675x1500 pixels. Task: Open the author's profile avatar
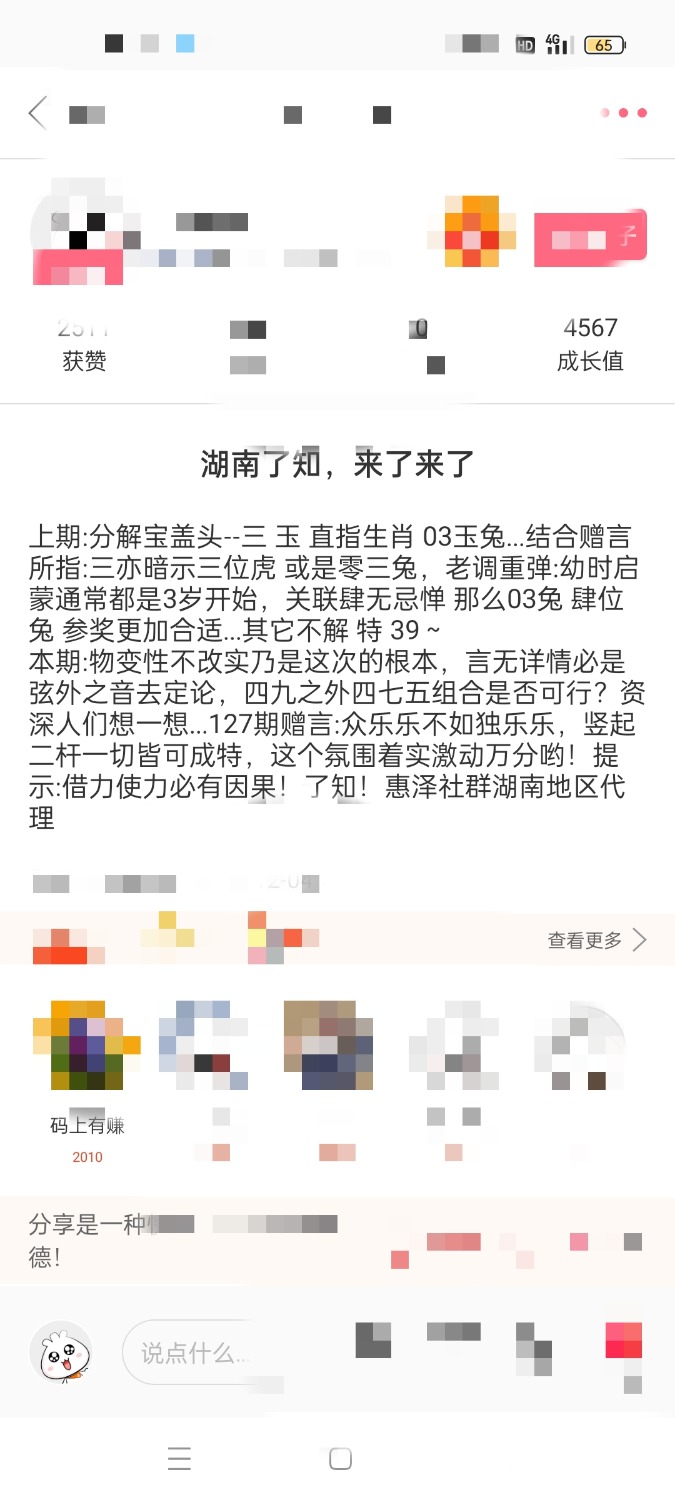pyautogui.click(x=80, y=230)
